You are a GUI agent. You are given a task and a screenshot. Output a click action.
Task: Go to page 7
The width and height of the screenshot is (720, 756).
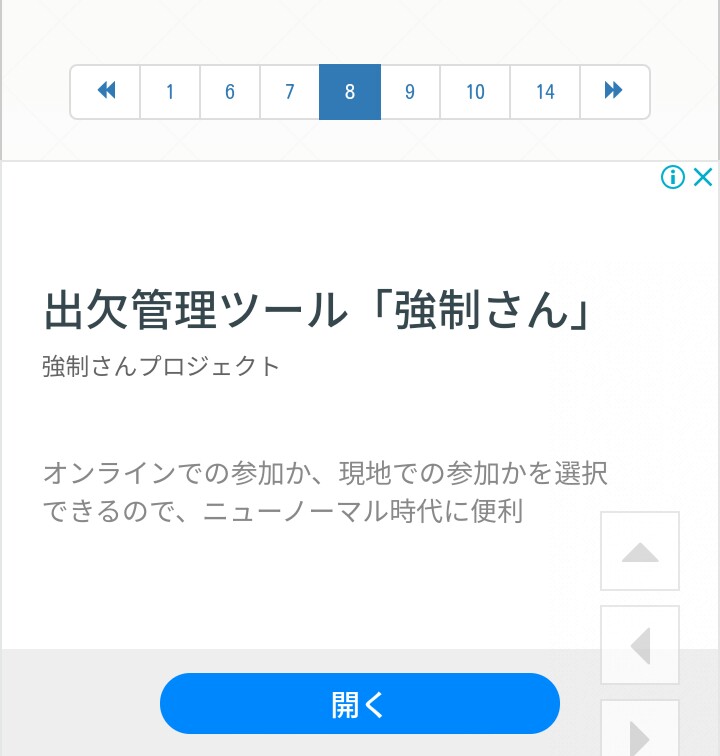[290, 92]
